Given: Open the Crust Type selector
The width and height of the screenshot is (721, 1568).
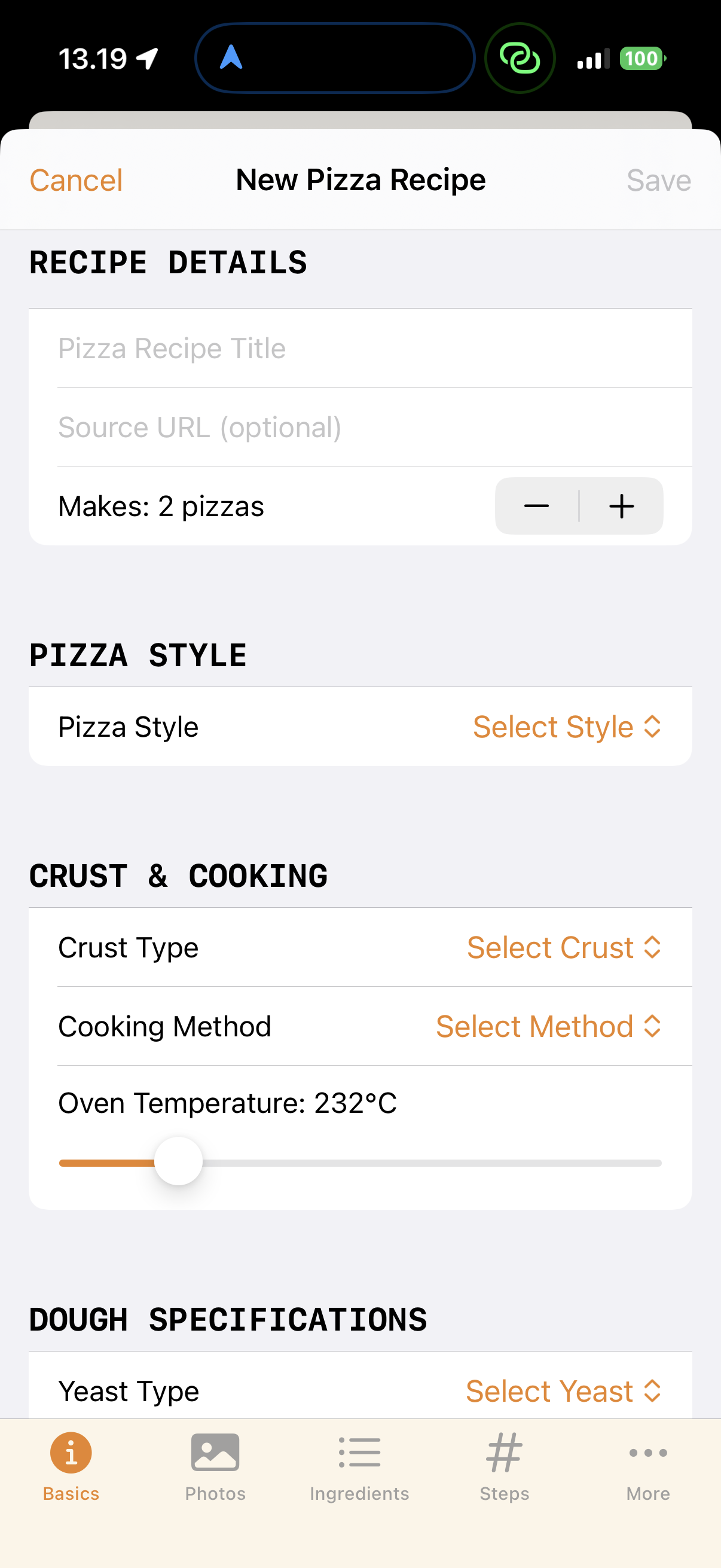Looking at the screenshot, I should [x=563, y=947].
